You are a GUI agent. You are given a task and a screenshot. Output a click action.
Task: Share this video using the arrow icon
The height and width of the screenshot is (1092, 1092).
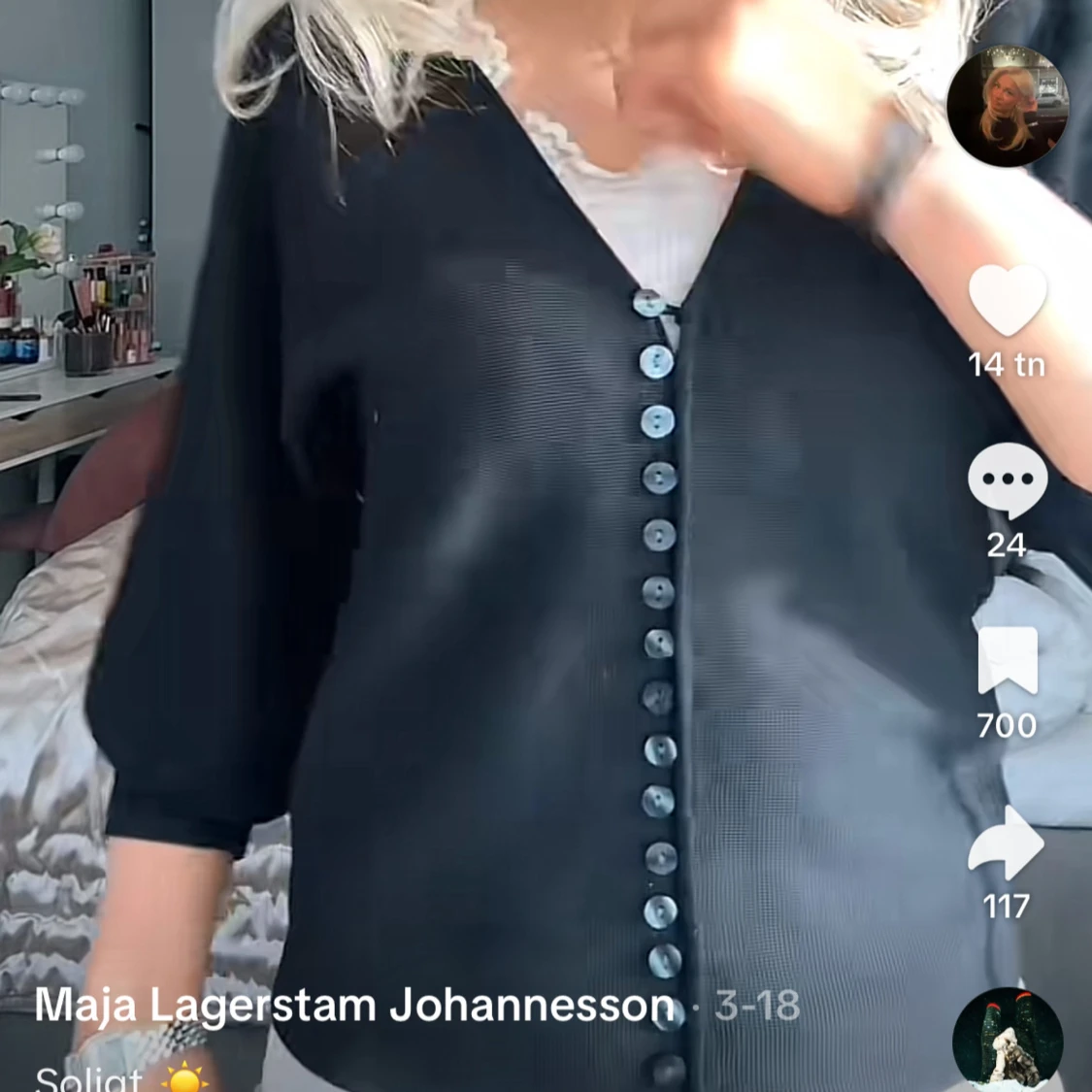click(x=1006, y=843)
